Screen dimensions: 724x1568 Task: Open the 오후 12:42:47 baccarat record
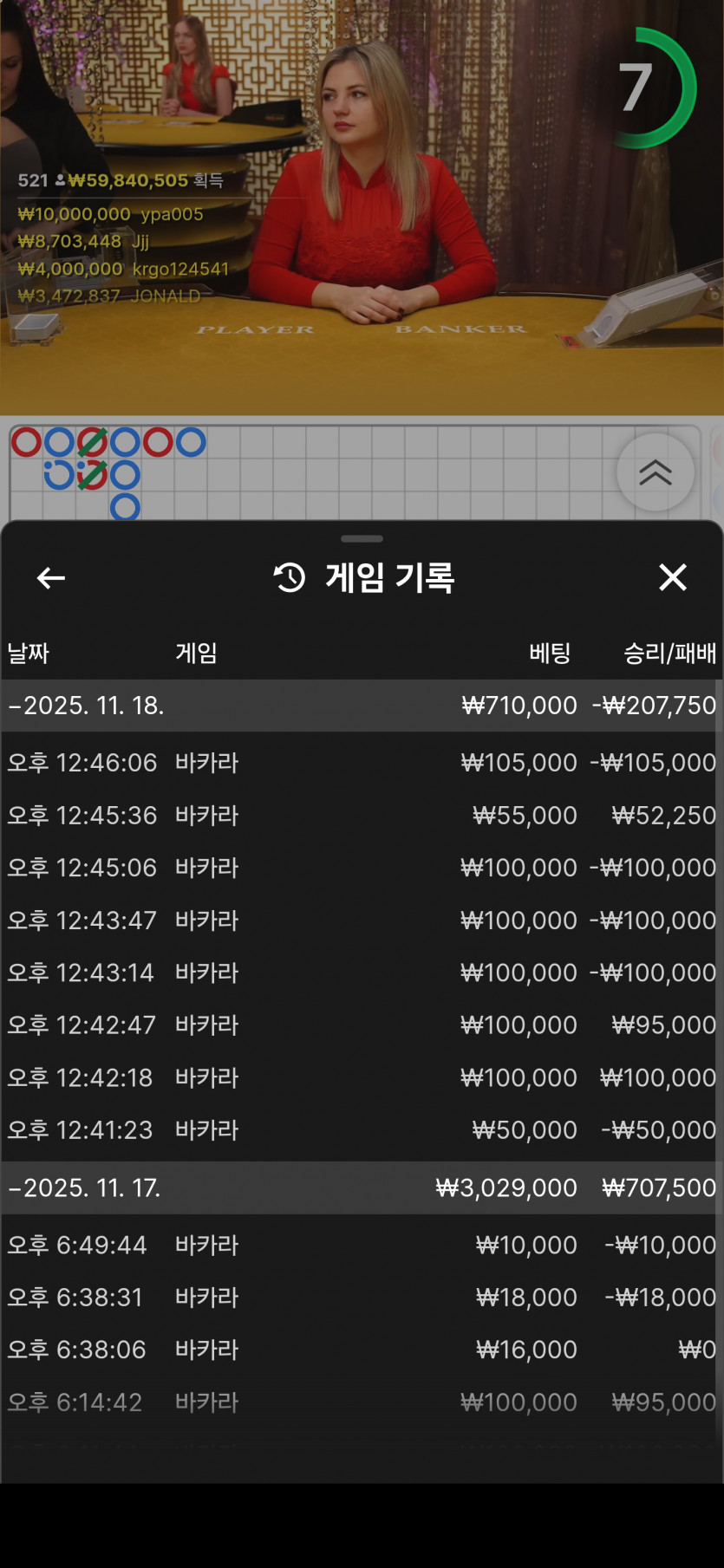[x=361, y=1025]
